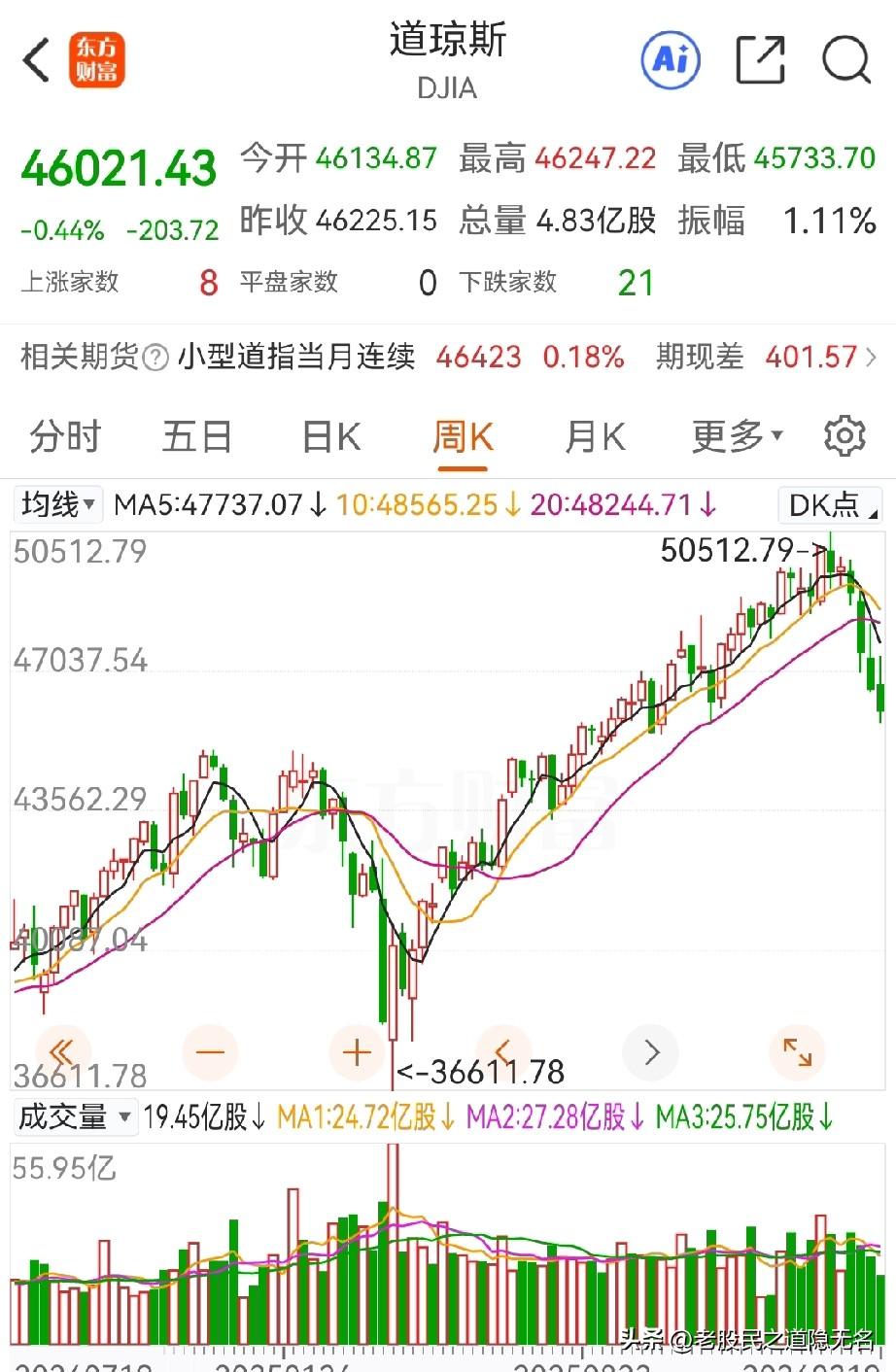Viewport: 896px width, 1372px height.
Task: Zoom in using the plus control
Action: click(357, 1052)
